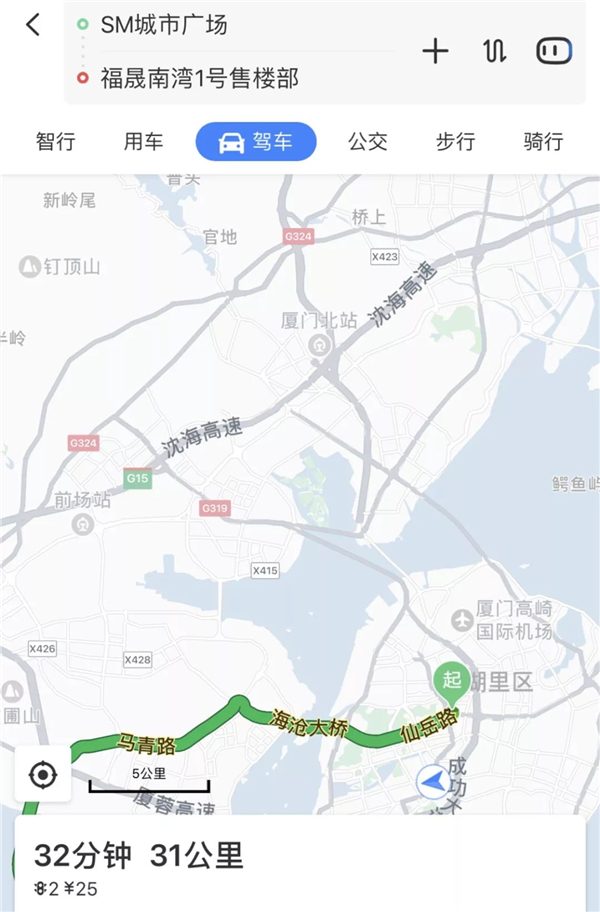Image resolution: width=600 pixels, height=912 pixels.
Task: Edit the destination 福晟南湾1号售楼部
Action: tap(199, 77)
